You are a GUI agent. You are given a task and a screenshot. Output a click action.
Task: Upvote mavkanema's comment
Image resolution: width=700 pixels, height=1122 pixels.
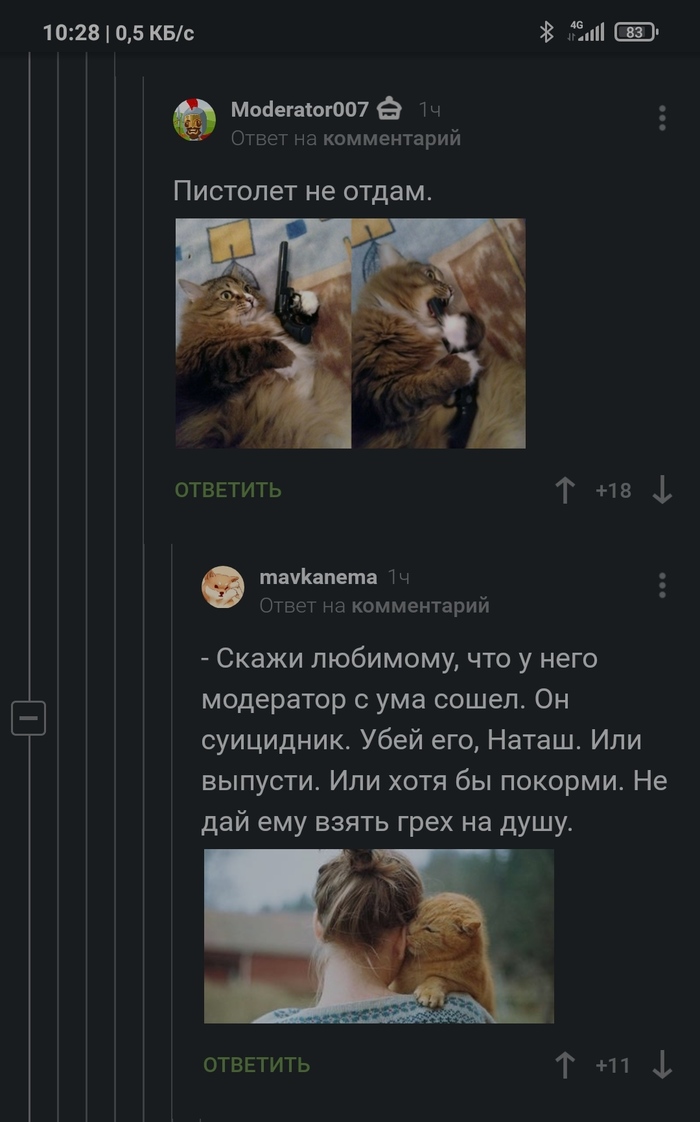(565, 1065)
